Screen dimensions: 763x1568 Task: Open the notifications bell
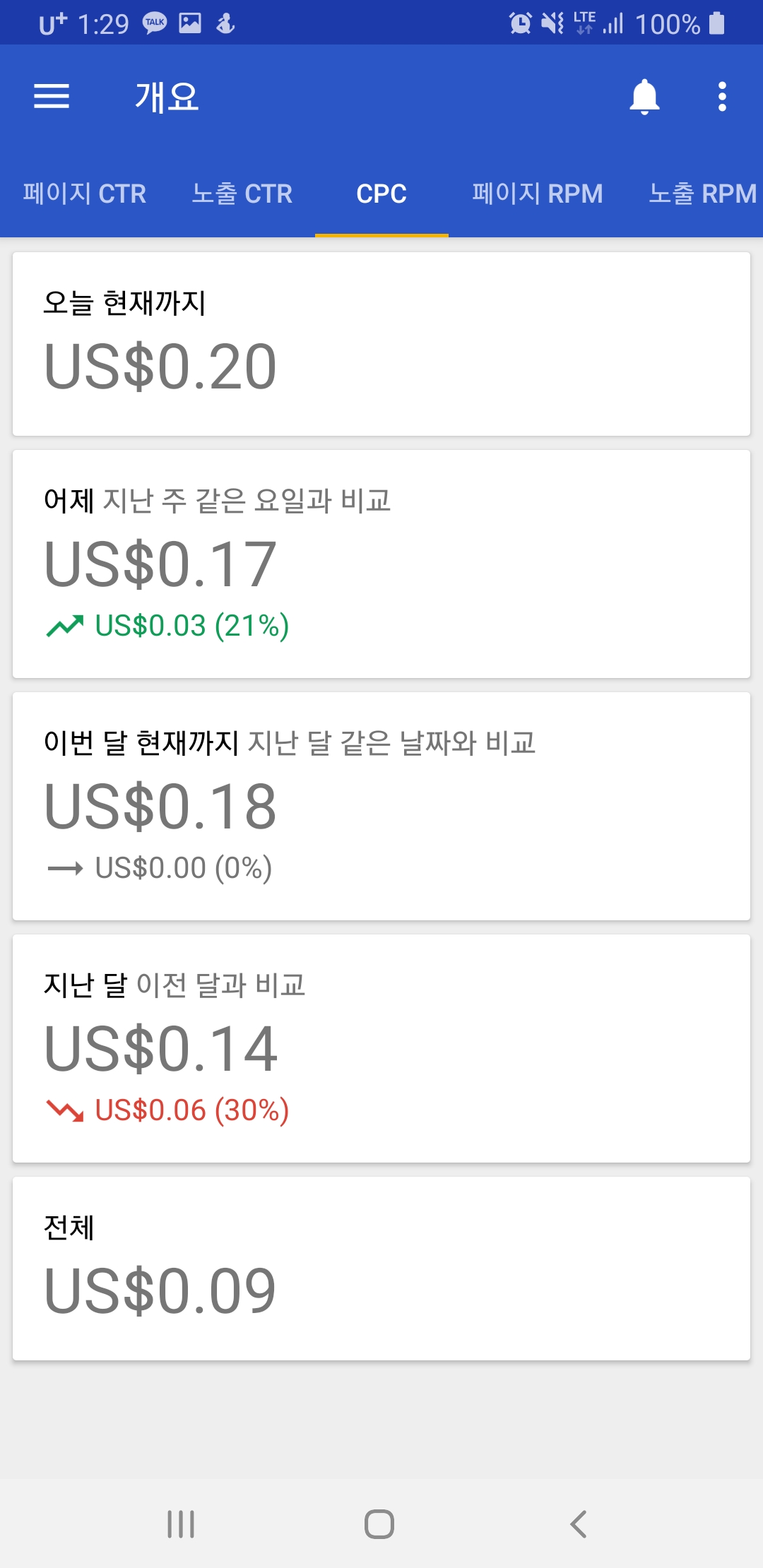coord(644,97)
